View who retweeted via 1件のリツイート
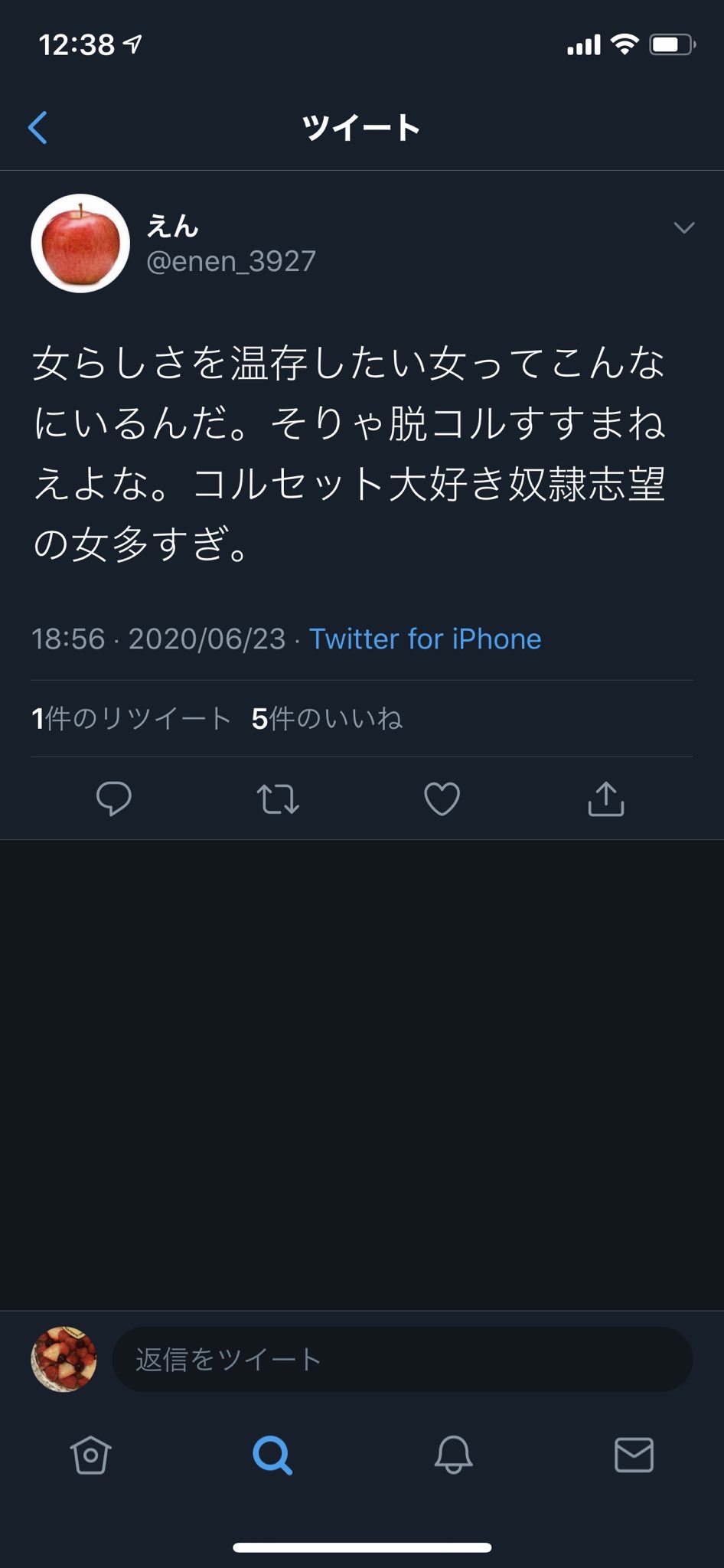Image resolution: width=724 pixels, height=1568 pixels. pyautogui.click(x=131, y=718)
